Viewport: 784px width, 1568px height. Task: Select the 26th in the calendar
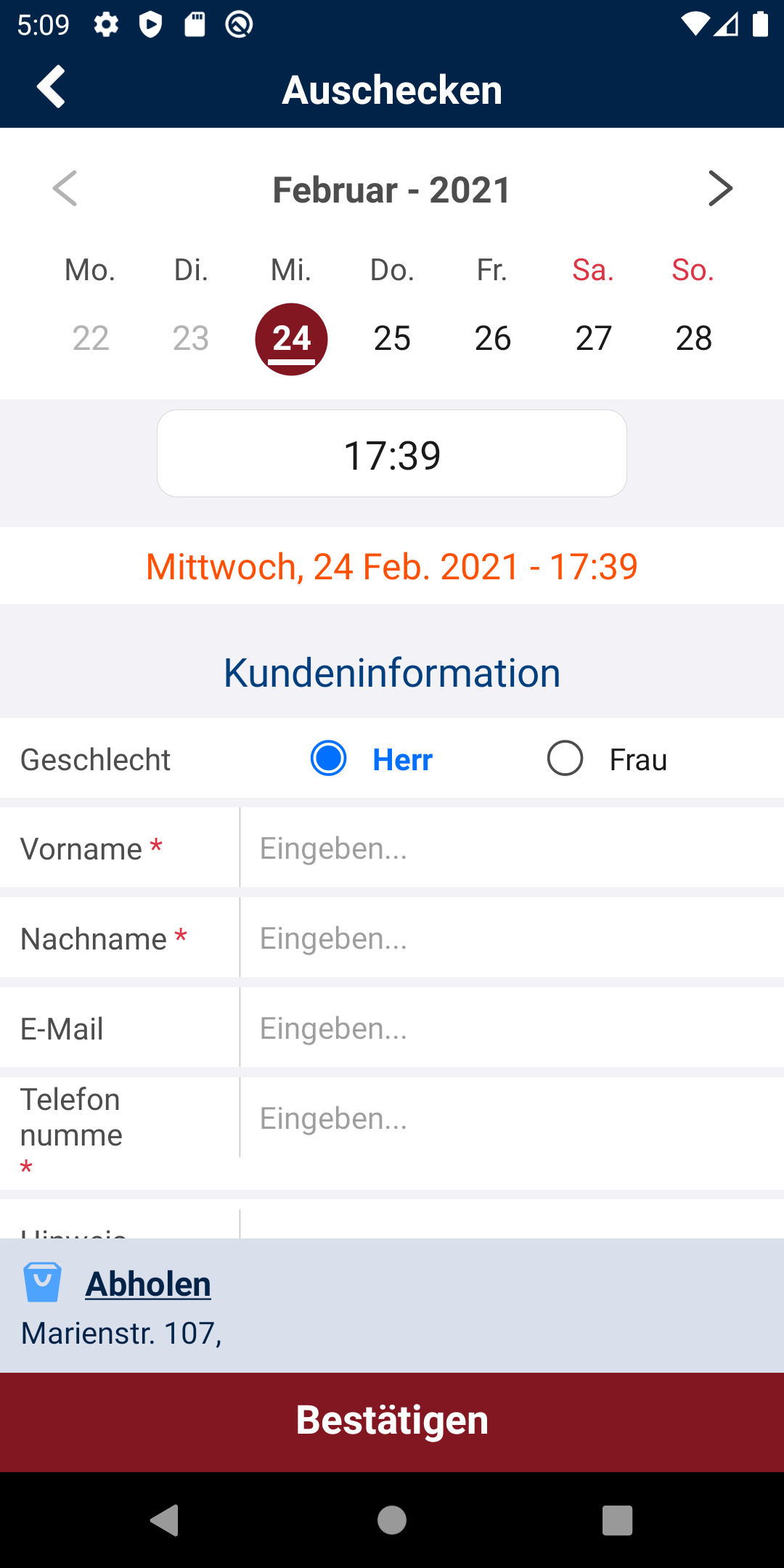493,338
